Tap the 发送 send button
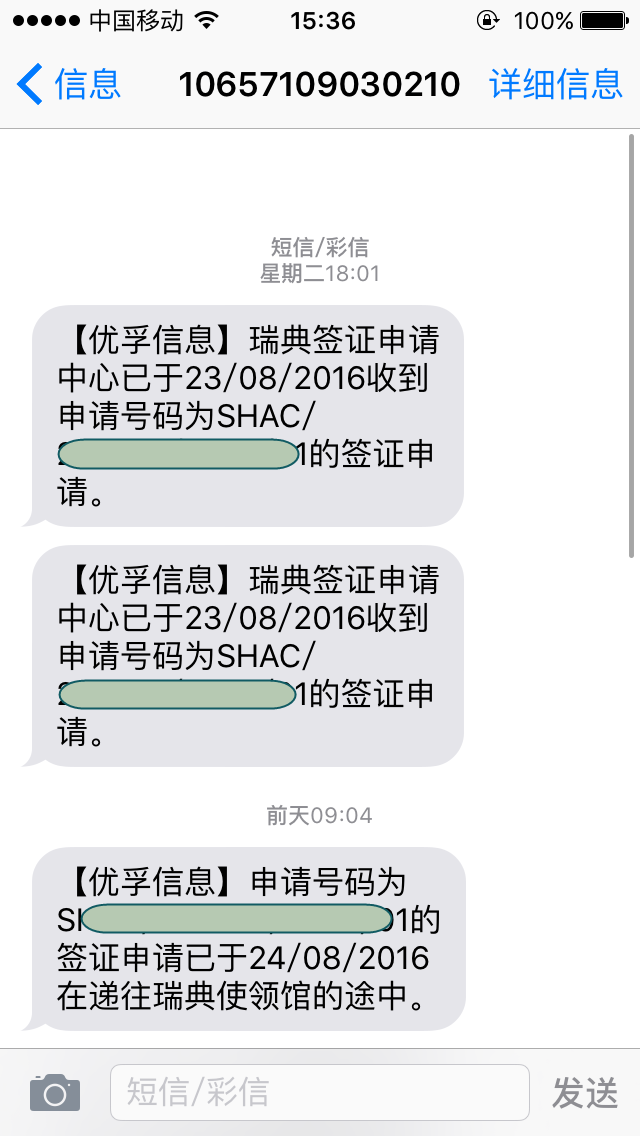Screen dimensions: 640x1136 (585, 1092)
